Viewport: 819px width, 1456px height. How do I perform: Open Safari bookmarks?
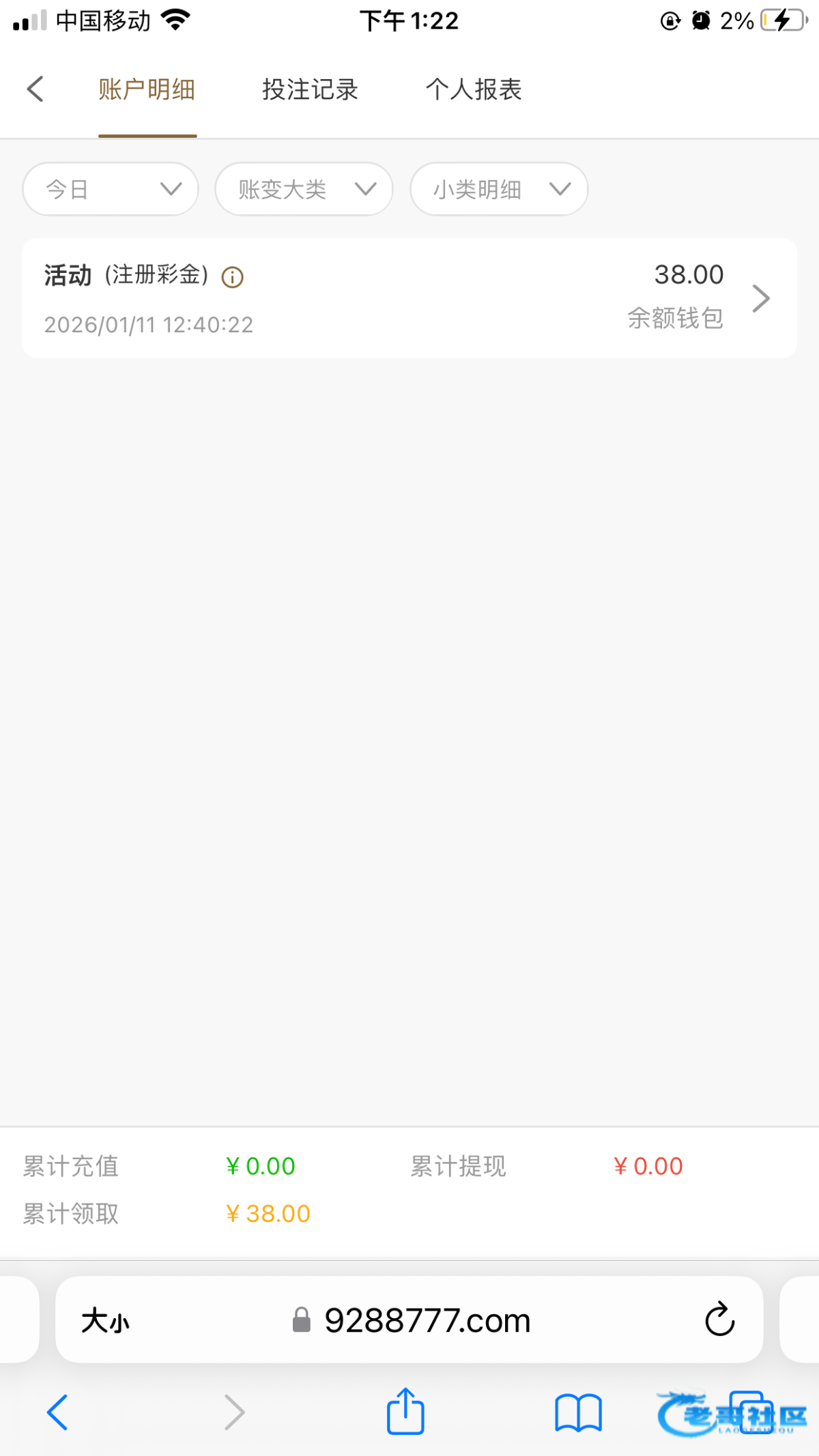coord(578,1412)
